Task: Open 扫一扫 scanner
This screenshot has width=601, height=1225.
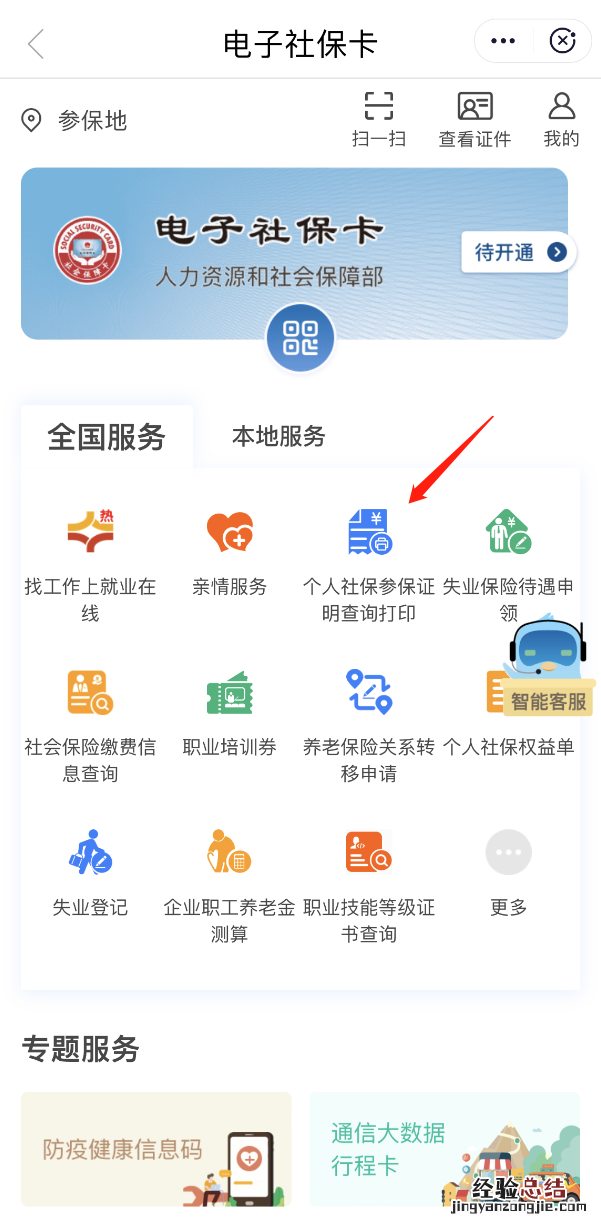Action: [379, 119]
